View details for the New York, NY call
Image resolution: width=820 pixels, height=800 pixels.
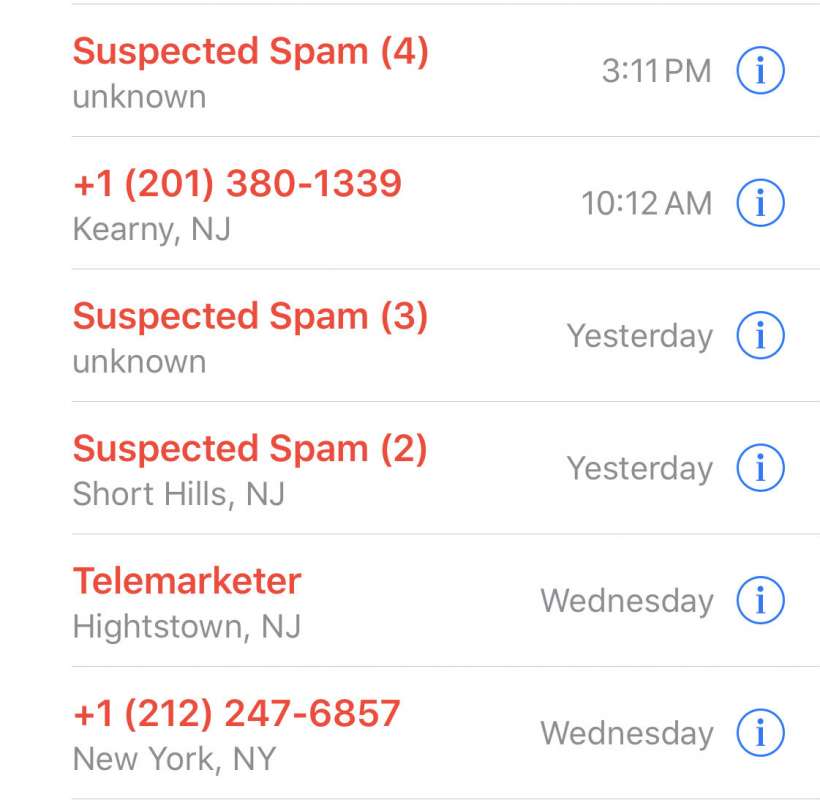(x=759, y=733)
